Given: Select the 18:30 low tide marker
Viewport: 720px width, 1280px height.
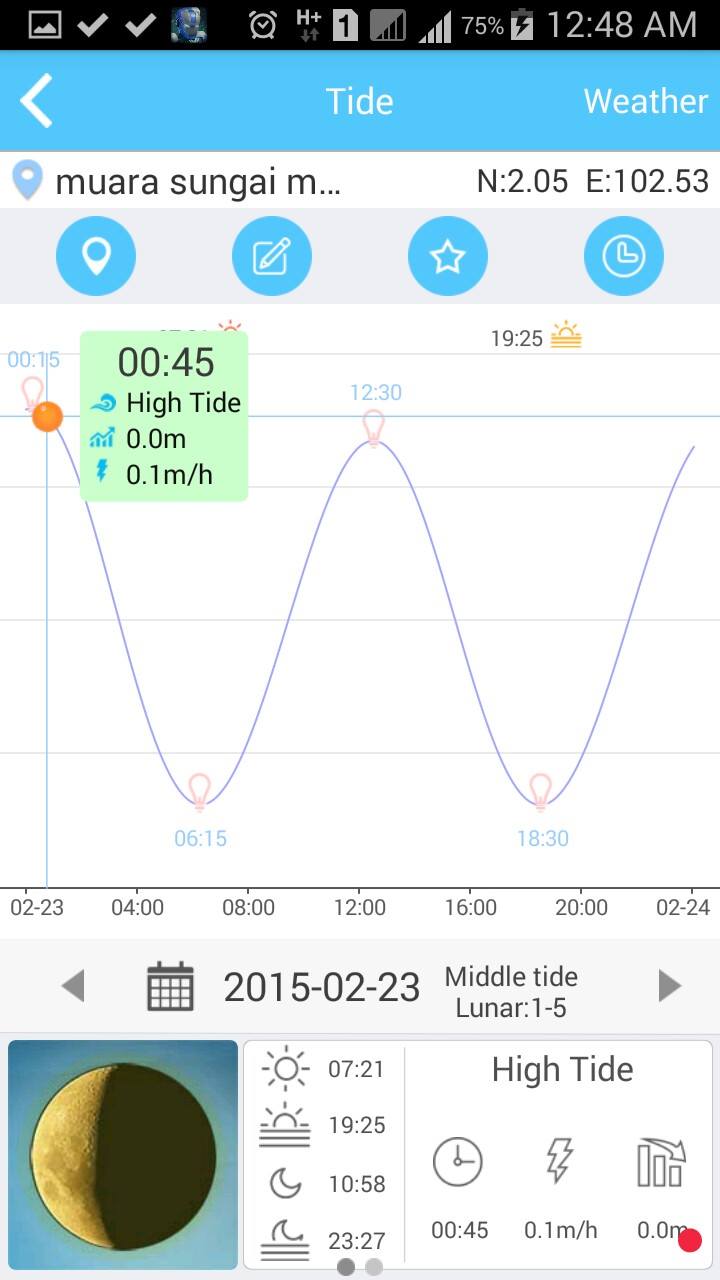Looking at the screenshot, I should pyautogui.click(x=540, y=791).
